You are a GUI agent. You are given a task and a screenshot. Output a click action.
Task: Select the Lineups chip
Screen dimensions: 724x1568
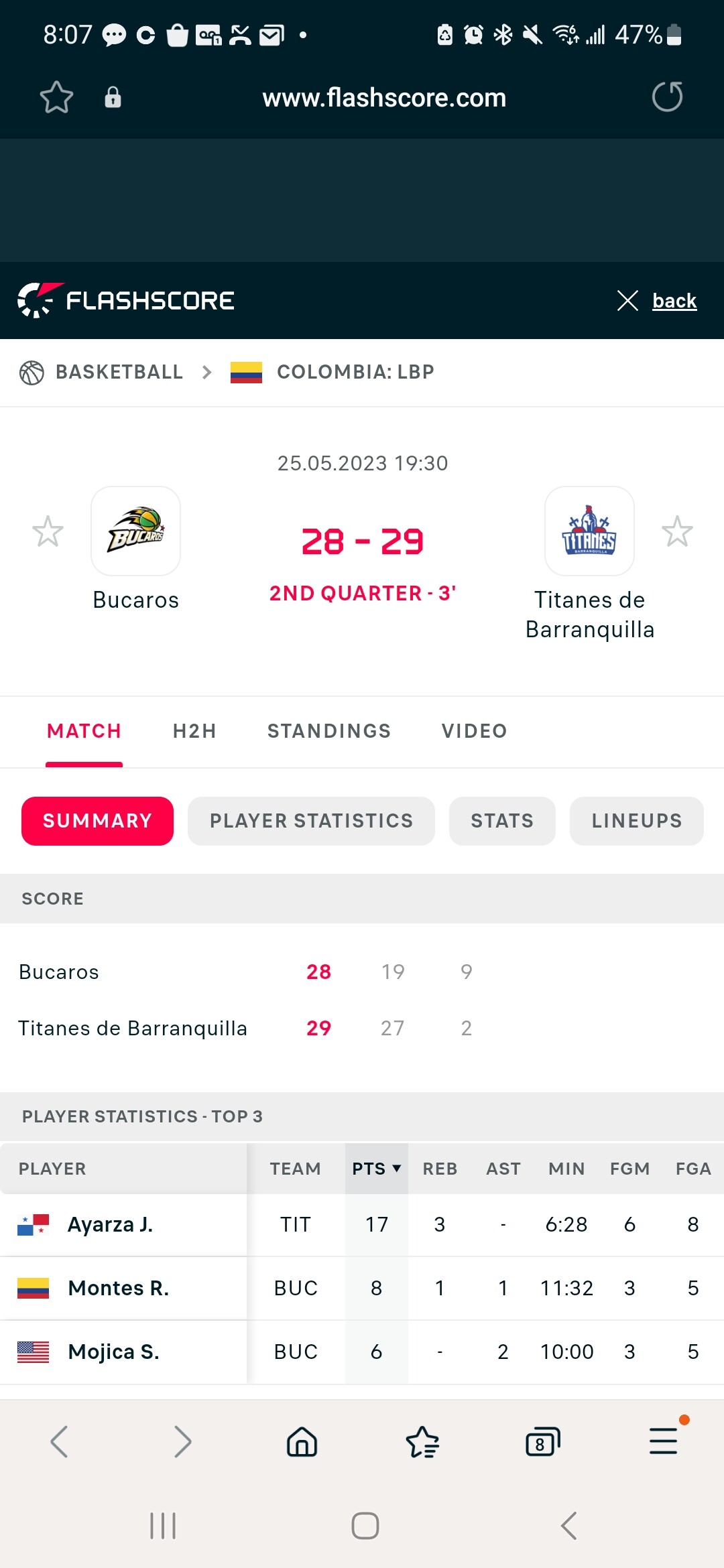tap(636, 821)
